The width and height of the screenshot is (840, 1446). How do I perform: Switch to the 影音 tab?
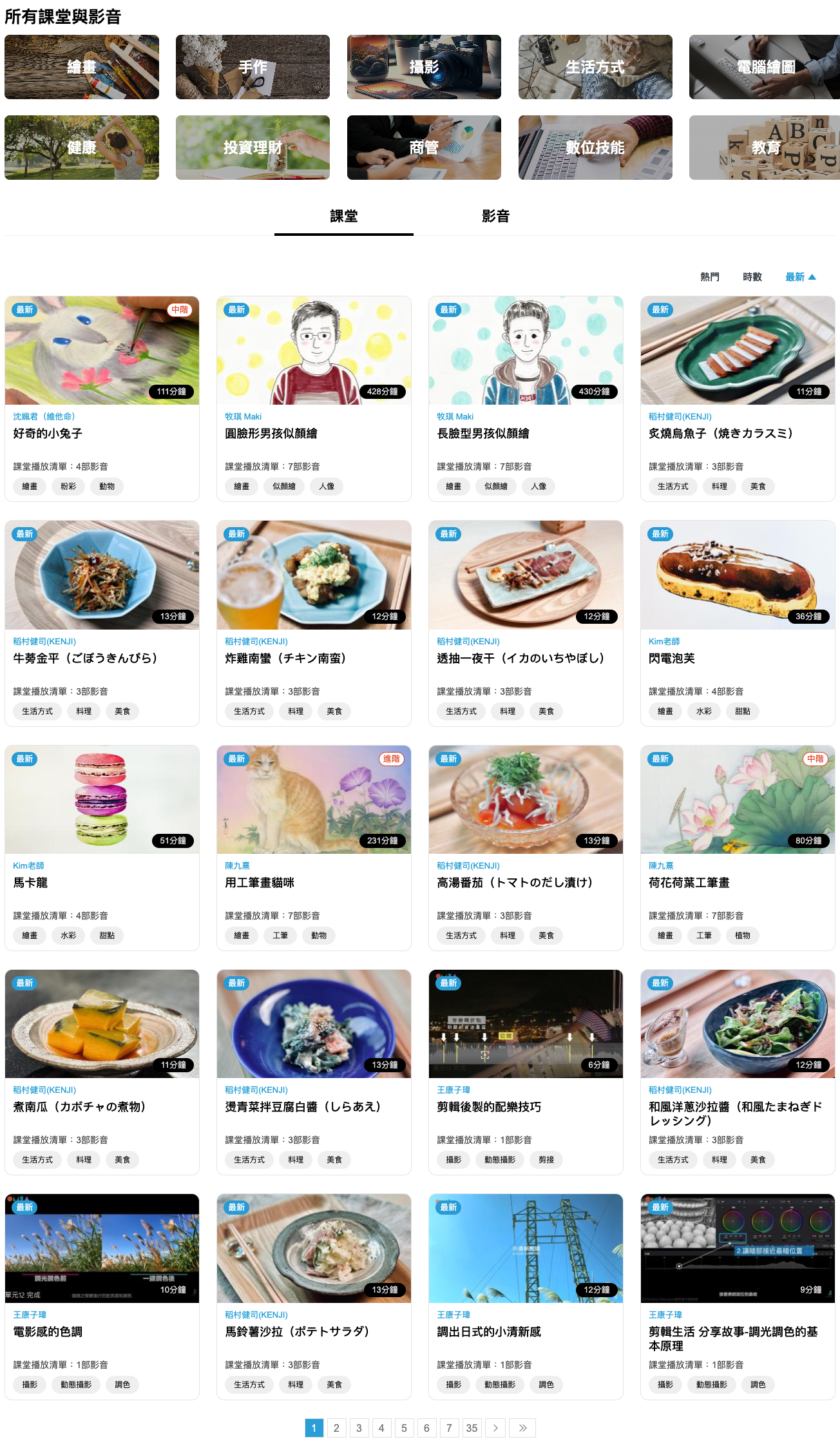495,217
